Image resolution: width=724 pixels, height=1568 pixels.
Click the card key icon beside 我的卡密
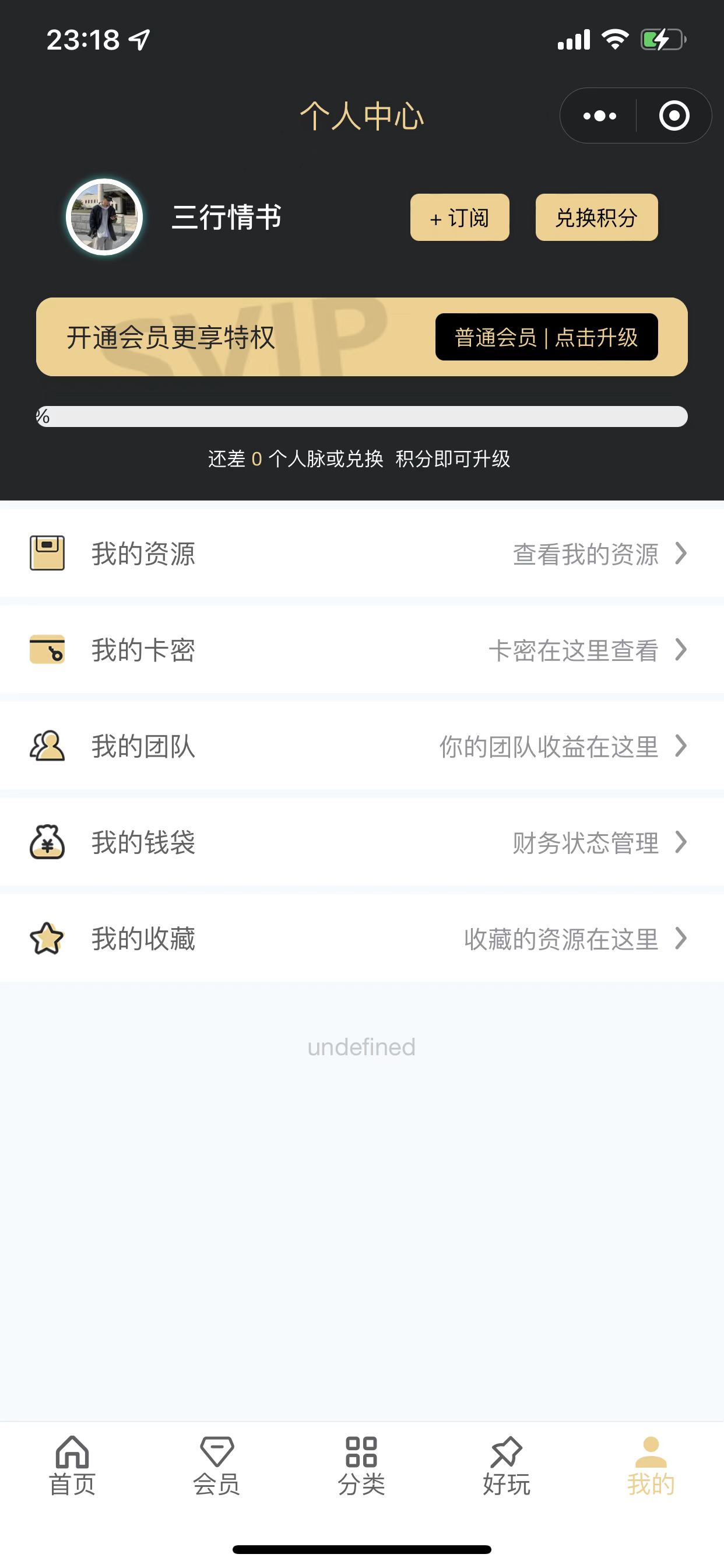pos(48,649)
